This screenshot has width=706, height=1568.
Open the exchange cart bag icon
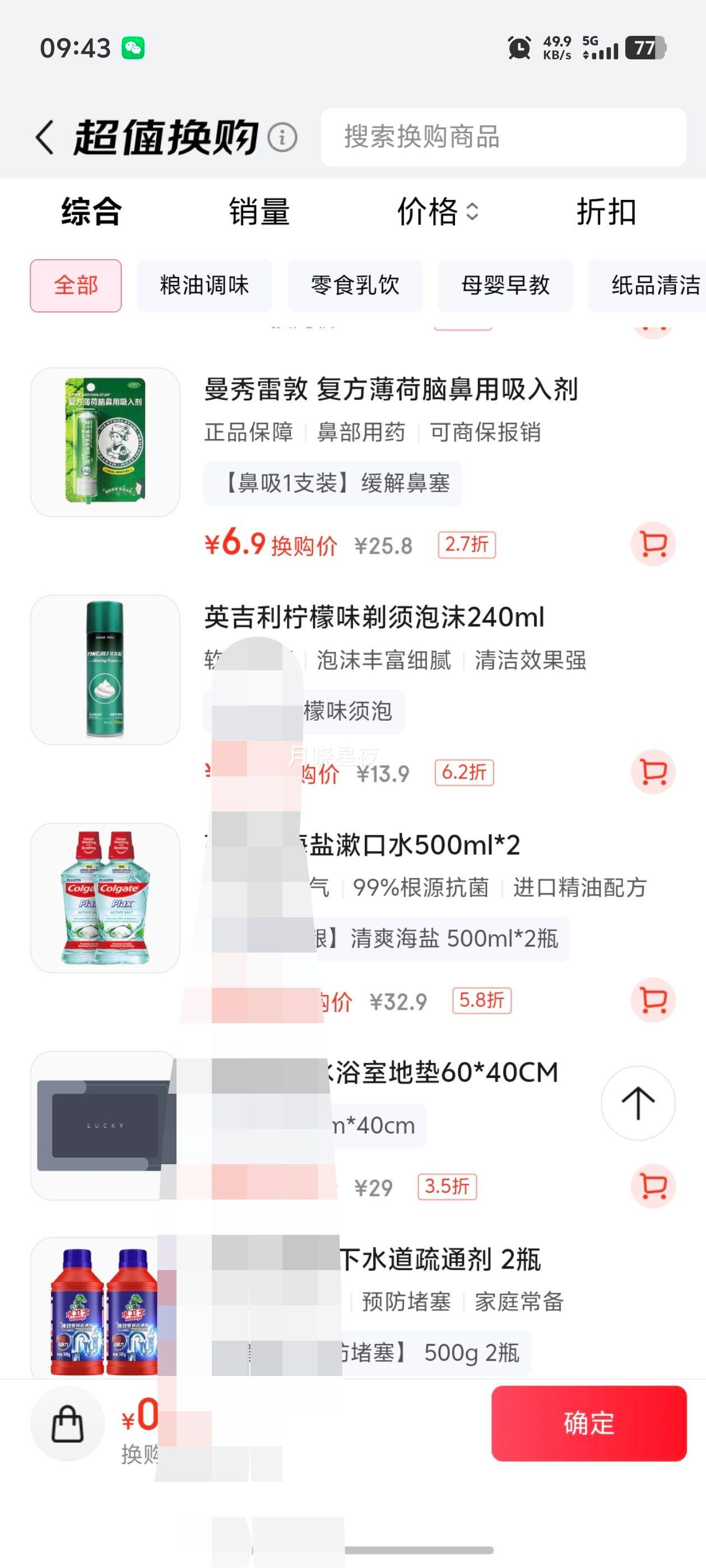[x=67, y=1424]
